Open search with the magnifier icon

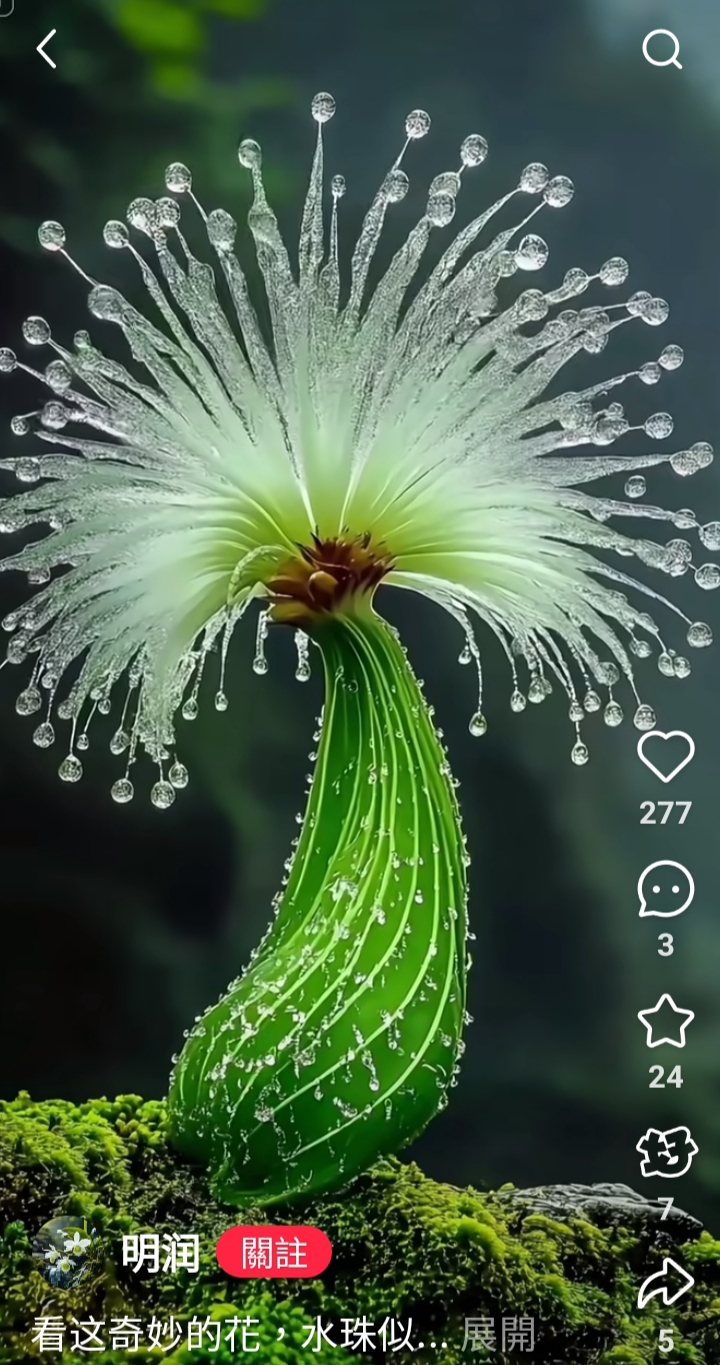662,49
